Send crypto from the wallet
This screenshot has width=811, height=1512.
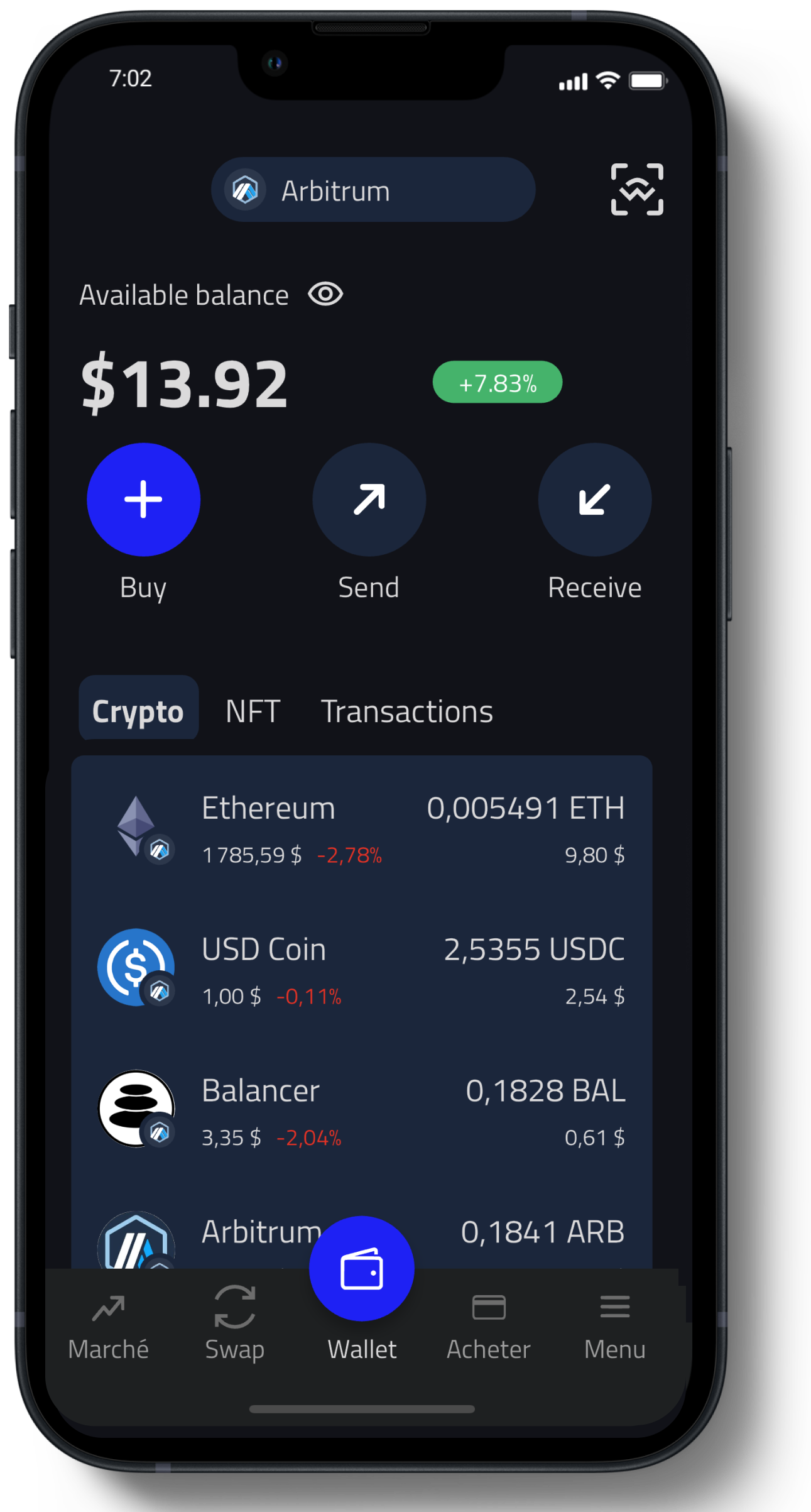tap(369, 500)
